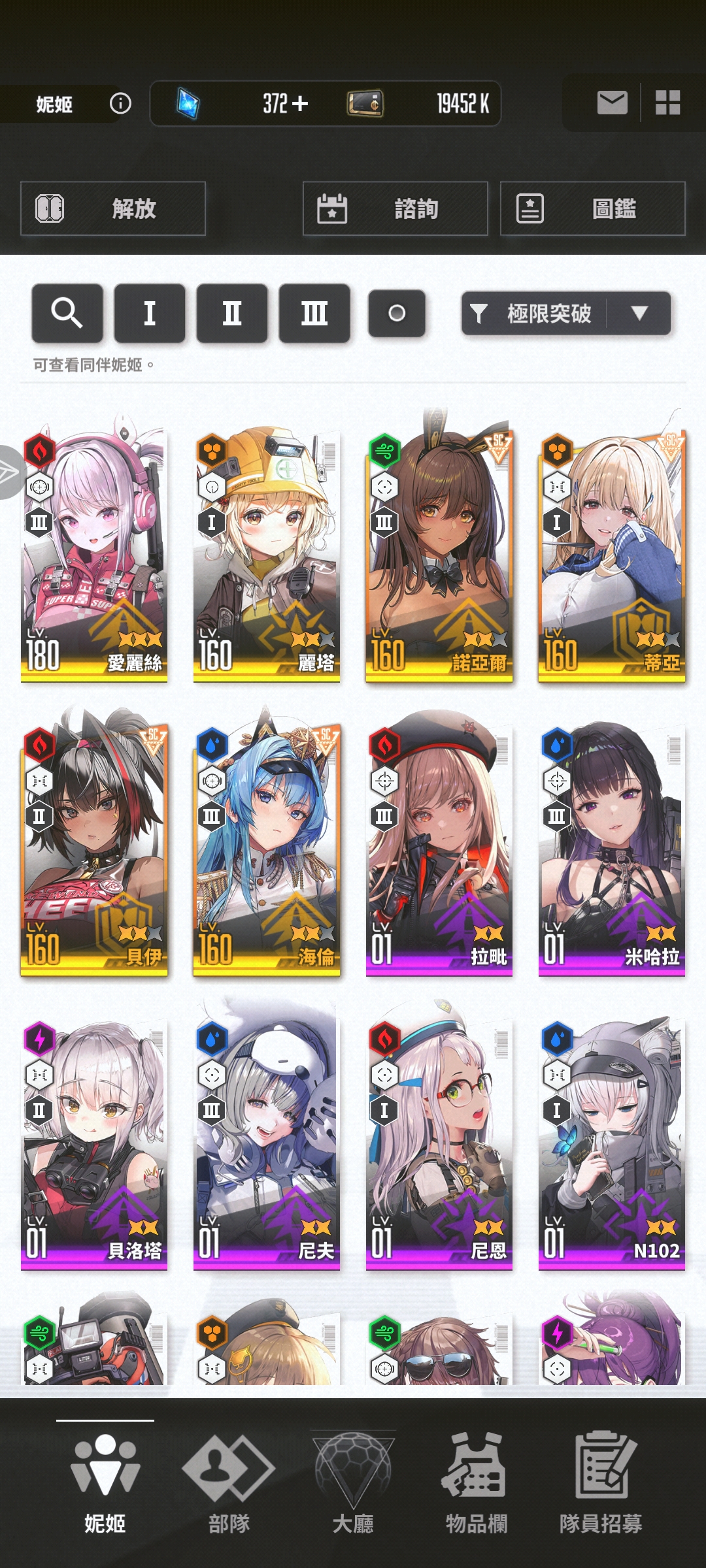706x1568 pixels.
Task: Go to the 大廳 lobby tab
Action: click(x=353, y=1483)
